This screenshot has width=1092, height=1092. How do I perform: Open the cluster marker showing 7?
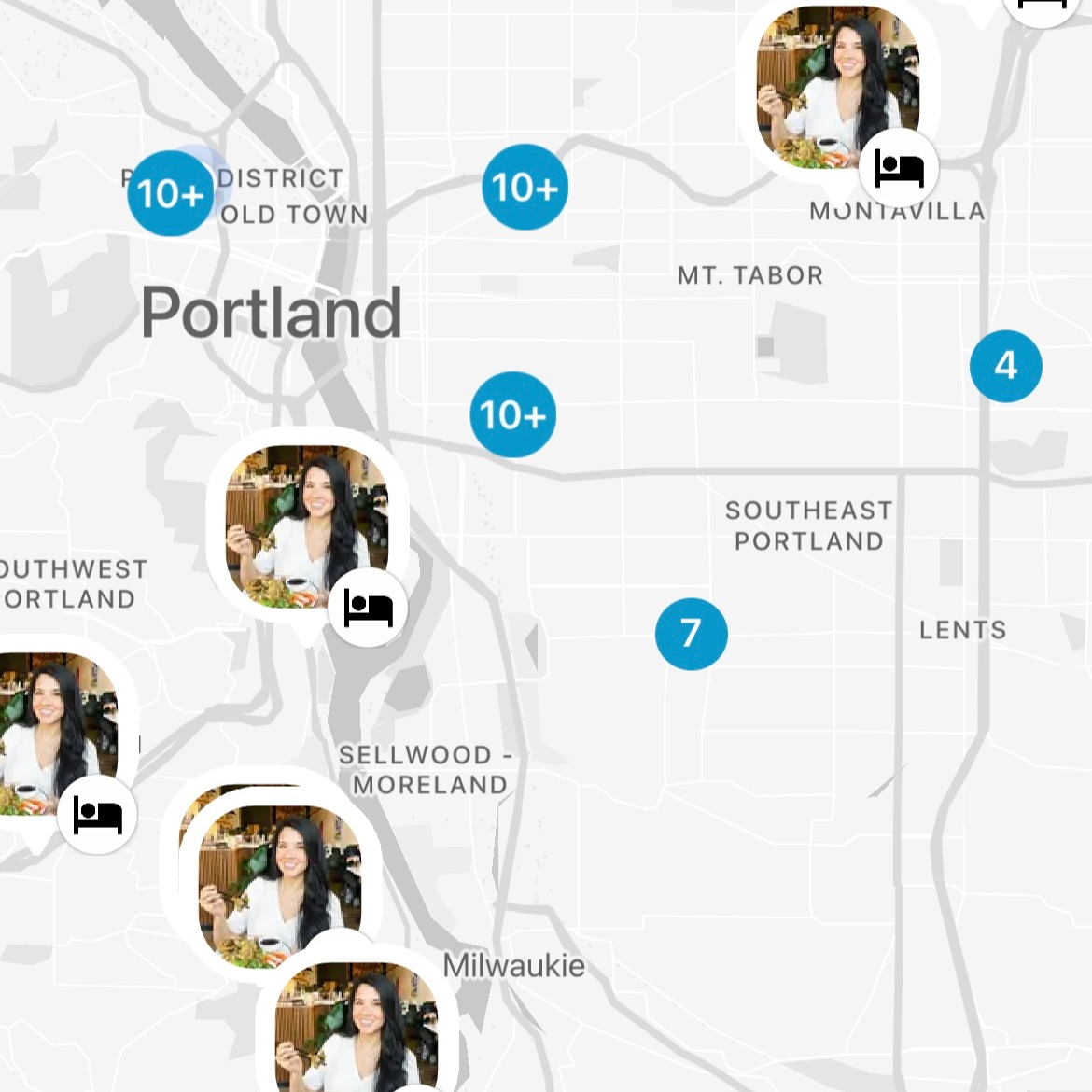tap(691, 634)
